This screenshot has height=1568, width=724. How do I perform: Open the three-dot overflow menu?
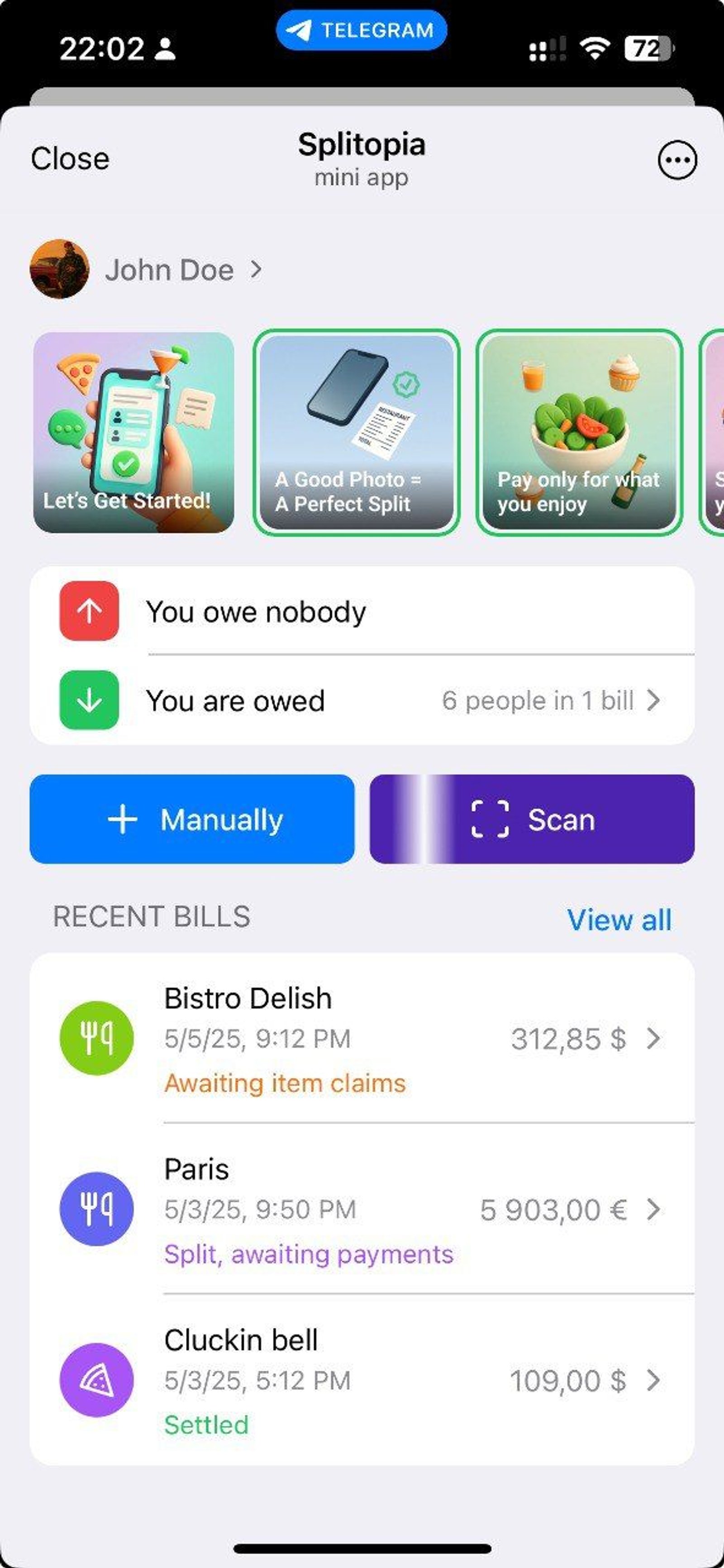[x=676, y=159]
